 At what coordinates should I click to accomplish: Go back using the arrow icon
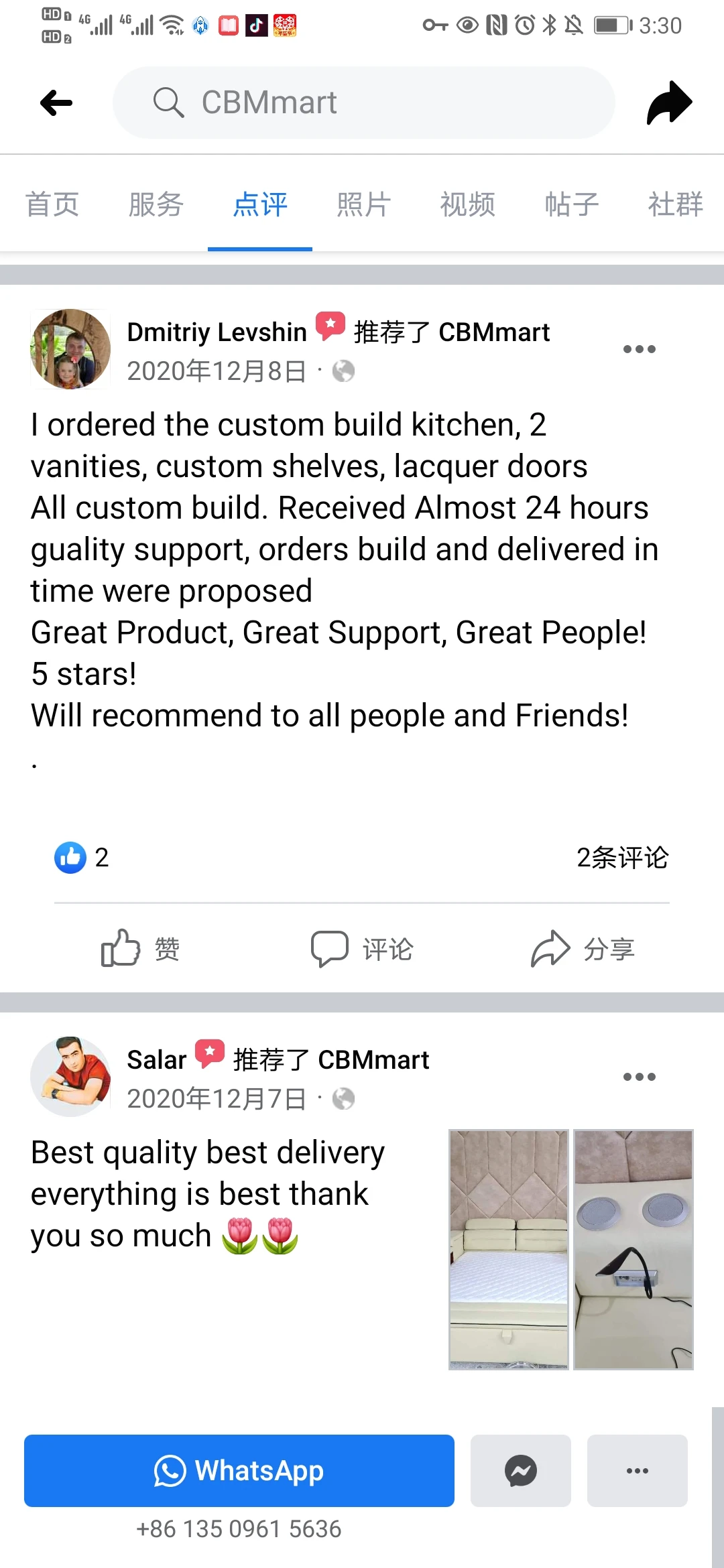[56, 103]
